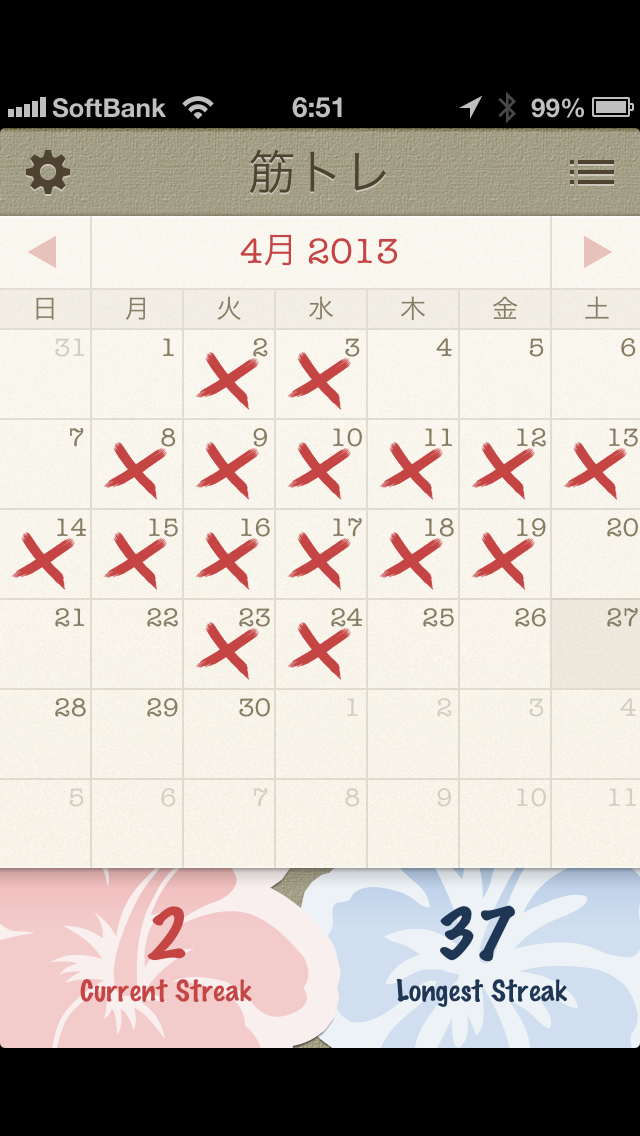Open the settings gear
This screenshot has width=640, height=1136.
tap(48, 173)
